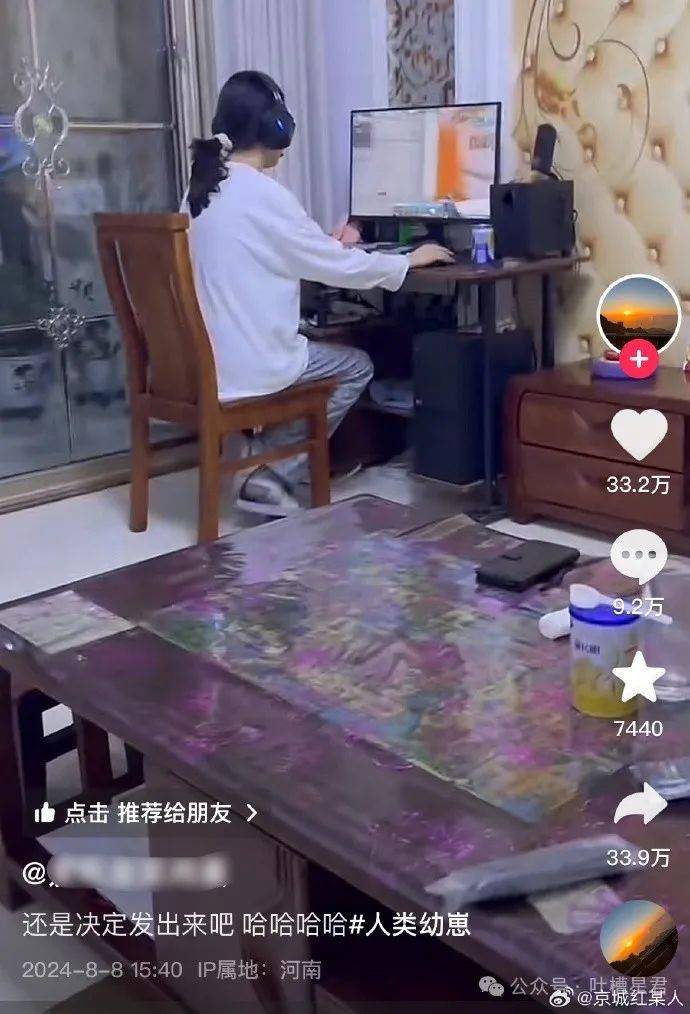Open the spinning music disc for the original sound

[x=638, y=937]
